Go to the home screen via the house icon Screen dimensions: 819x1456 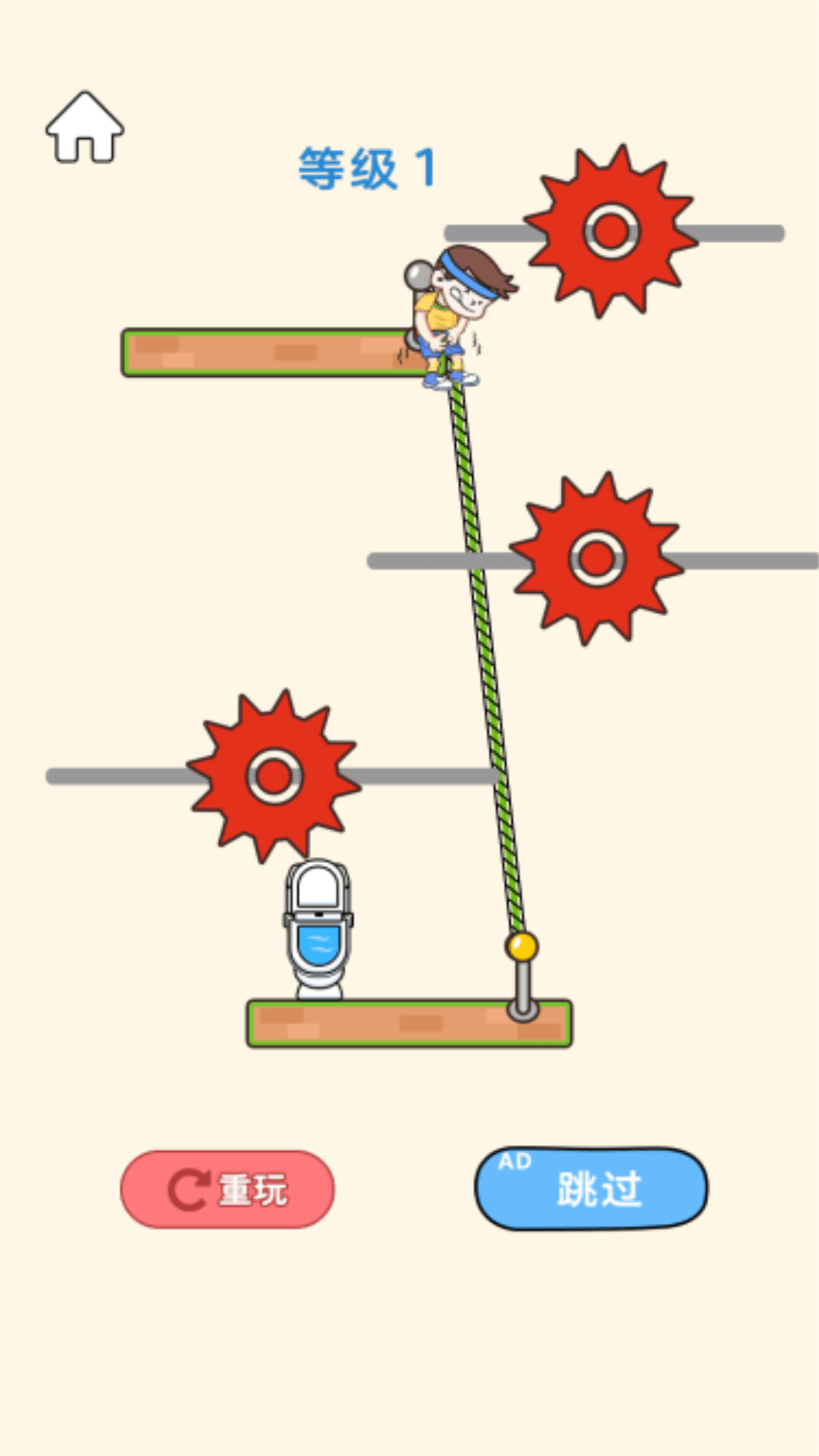[x=85, y=128]
